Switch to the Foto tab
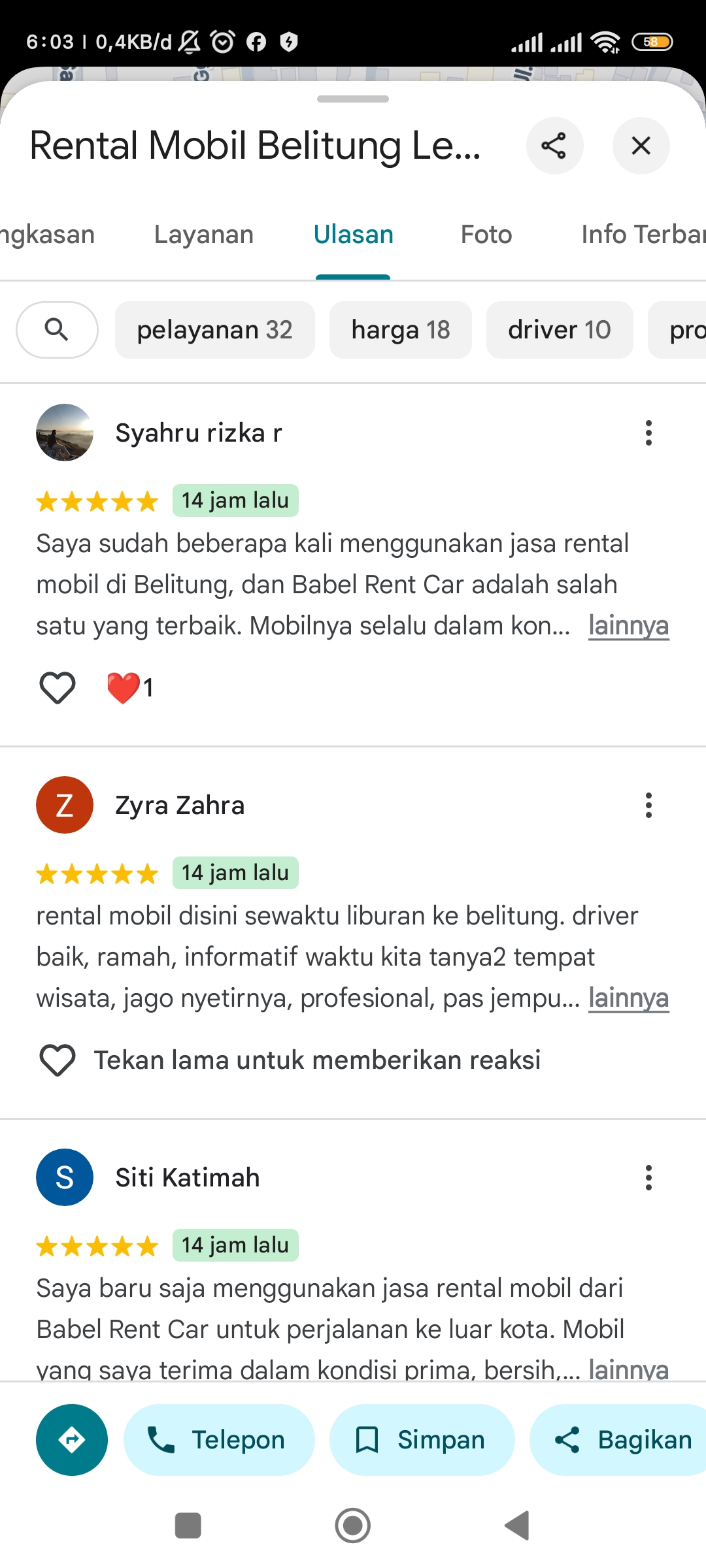The height and width of the screenshot is (1568, 706). (x=486, y=235)
